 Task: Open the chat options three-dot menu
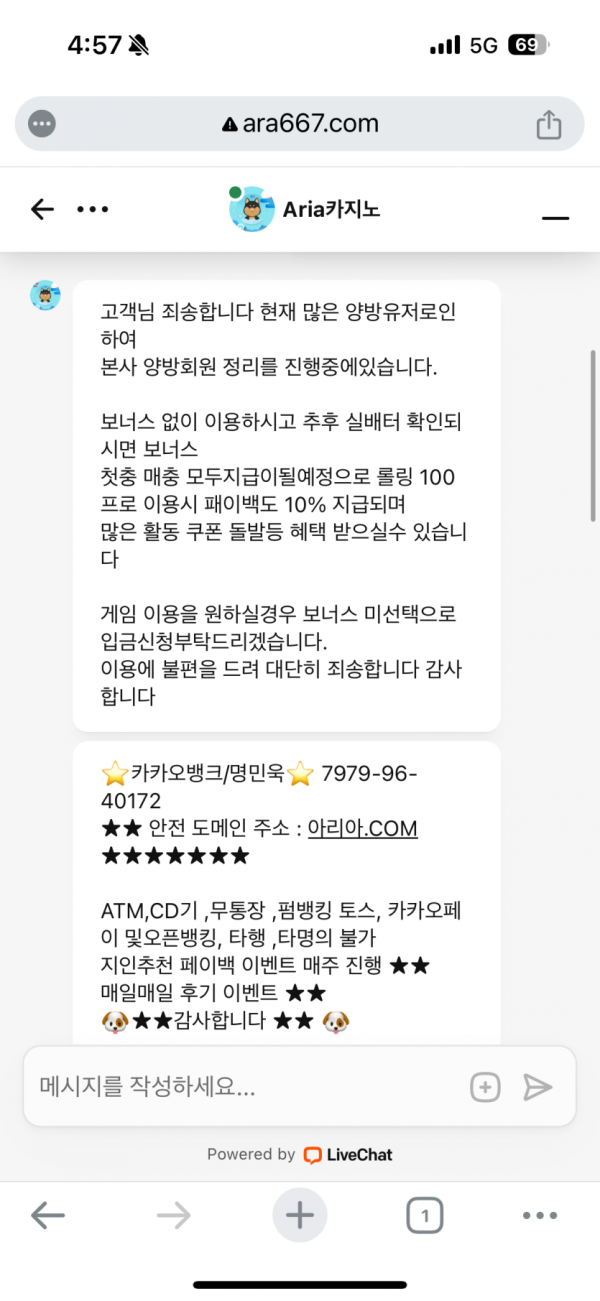click(x=93, y=209)
